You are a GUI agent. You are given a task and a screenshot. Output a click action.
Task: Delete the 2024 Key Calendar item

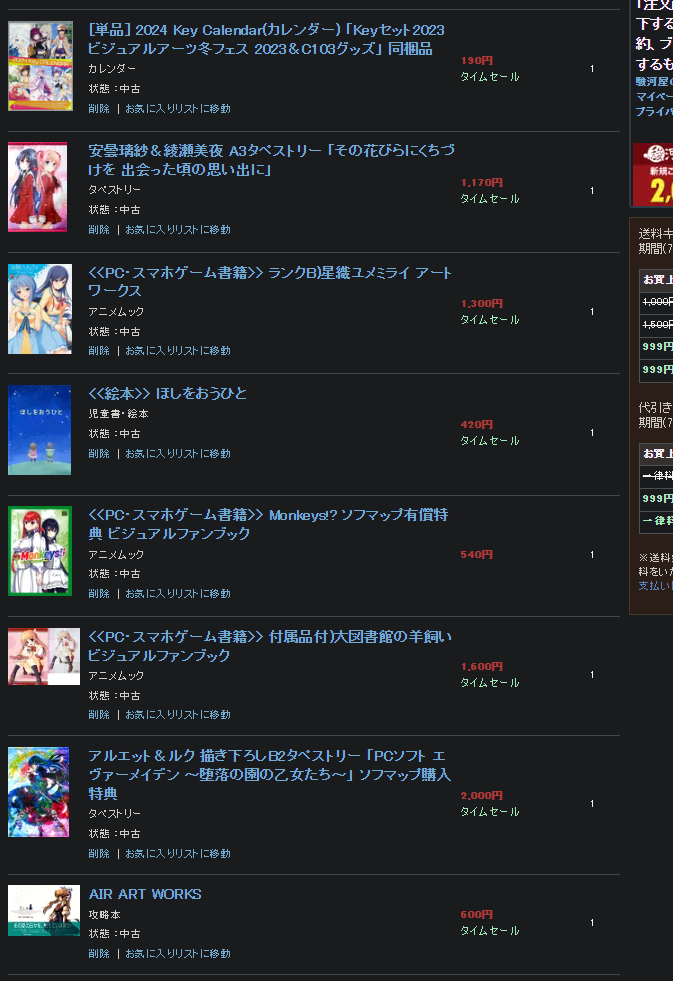(98, 108)
